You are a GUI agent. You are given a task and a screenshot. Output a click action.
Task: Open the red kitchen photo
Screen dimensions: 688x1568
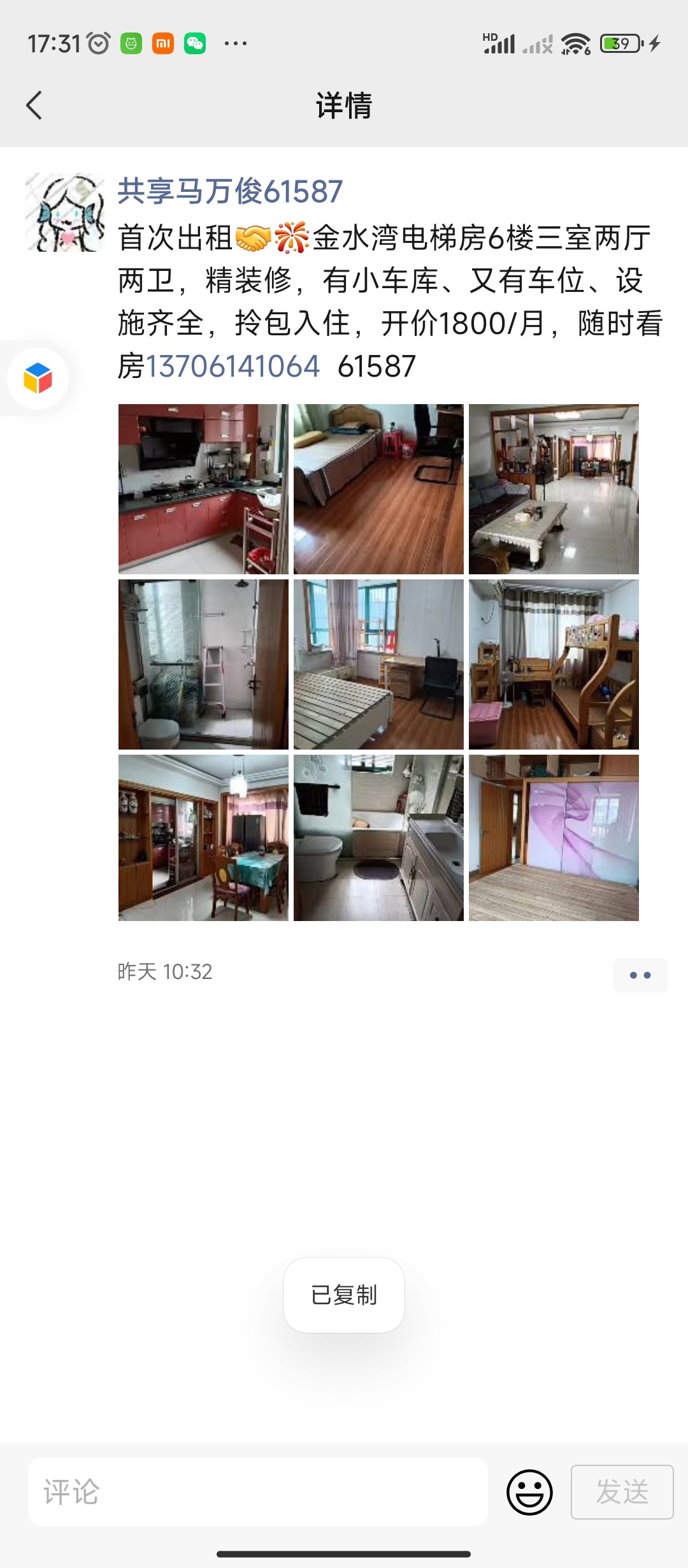point(203,489)
